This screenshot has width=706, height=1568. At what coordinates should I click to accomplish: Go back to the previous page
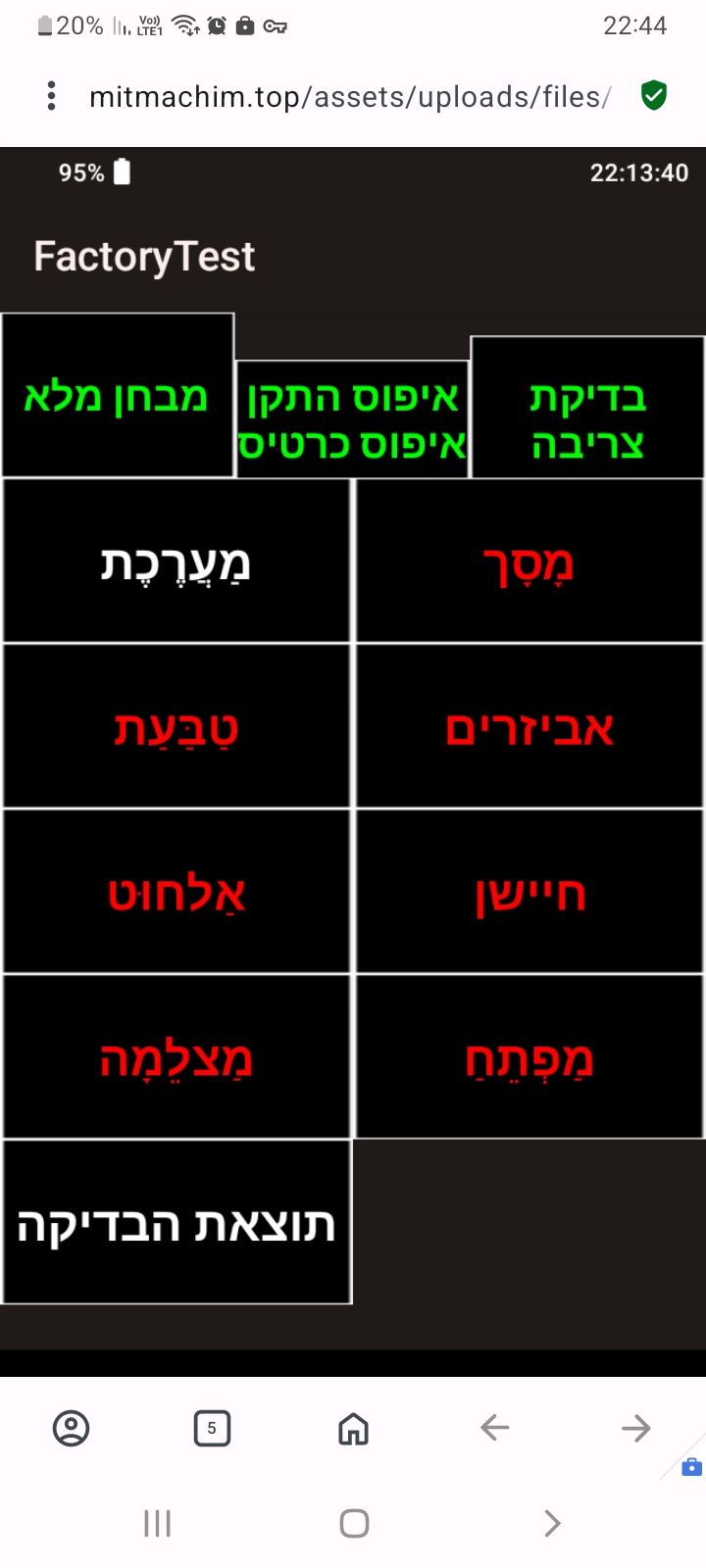(x=494, y=1428)
